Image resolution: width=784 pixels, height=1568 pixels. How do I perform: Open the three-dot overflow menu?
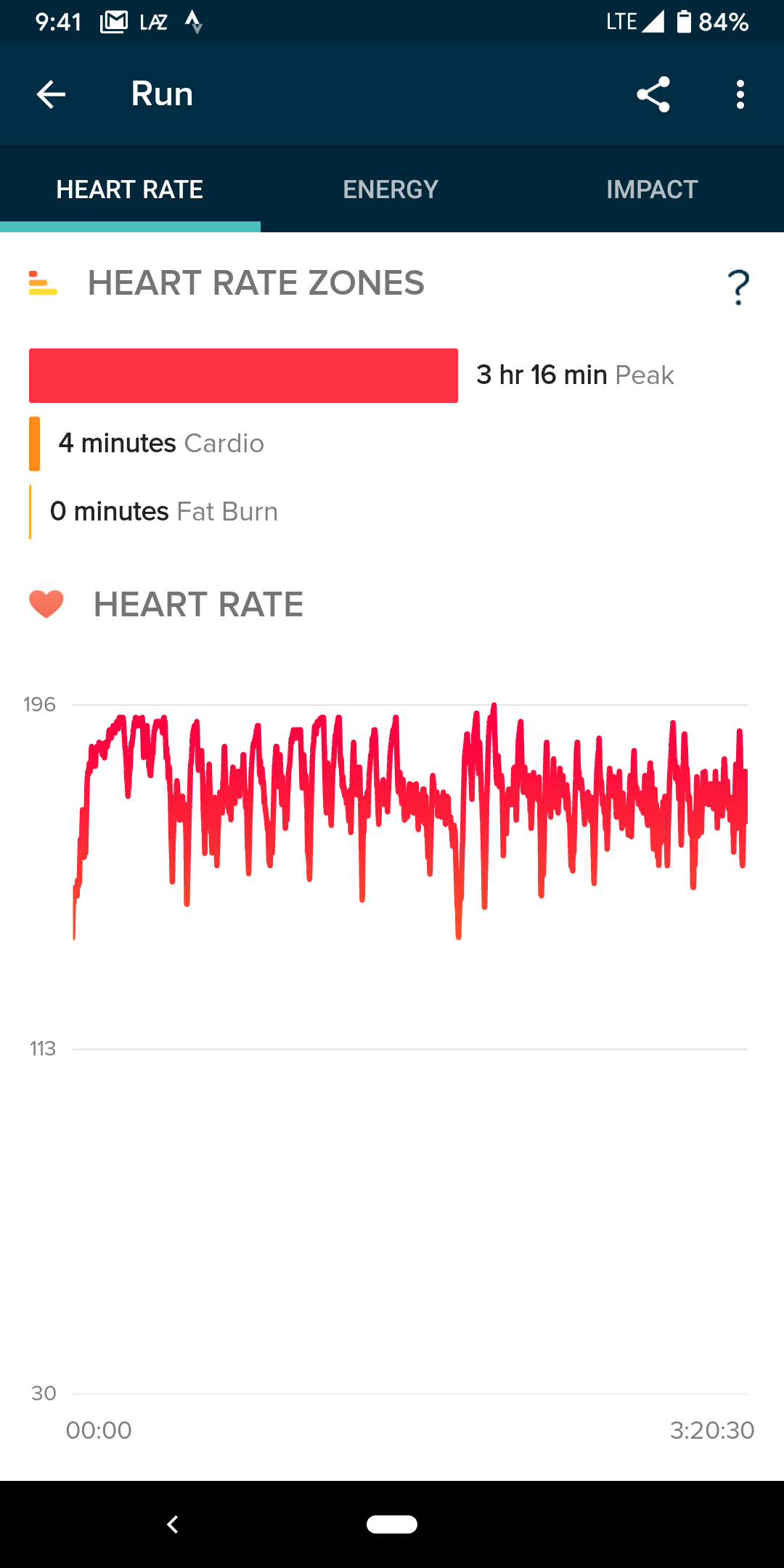pyautogui.click(x=740, y=94)
